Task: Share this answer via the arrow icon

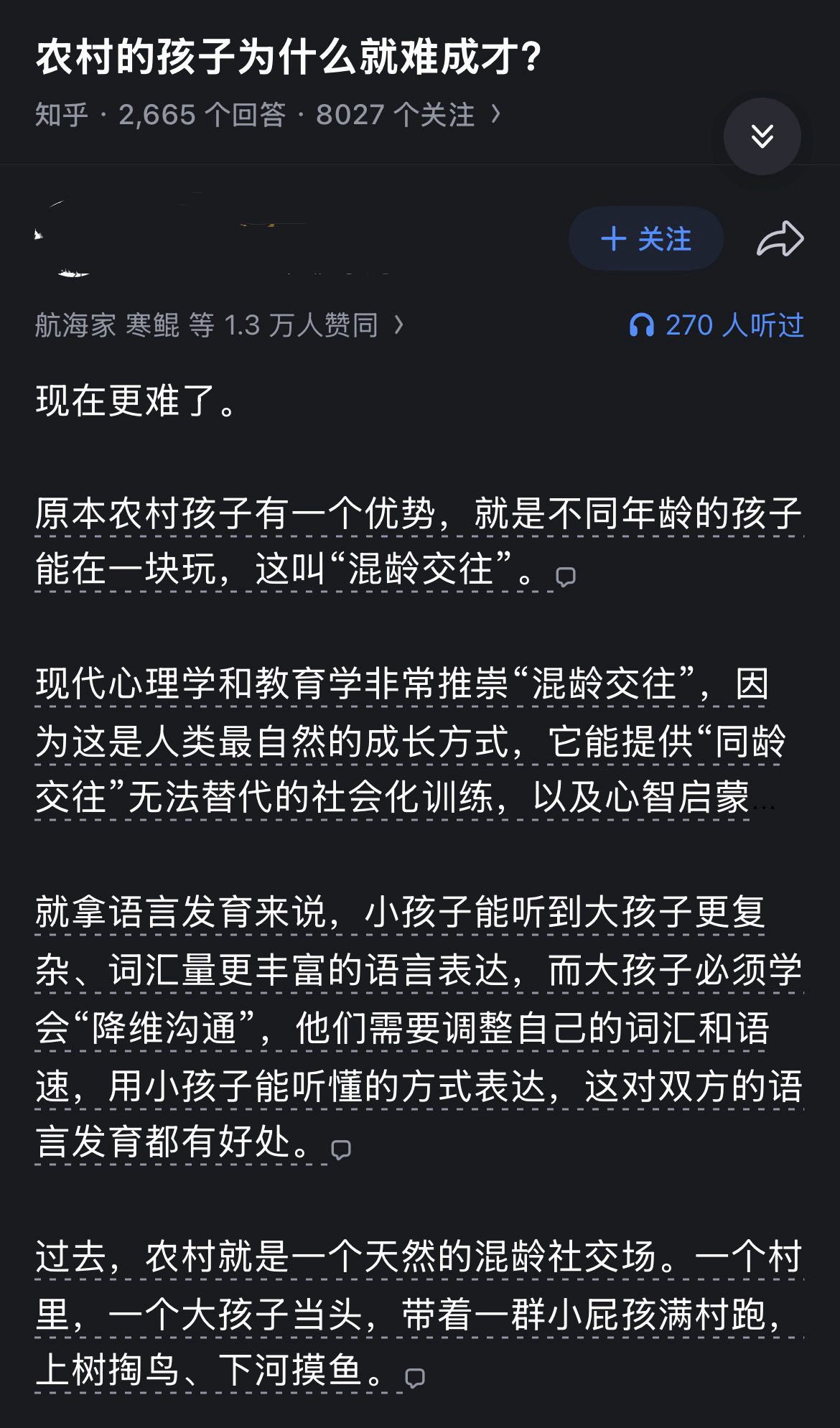Action: coord(780,238)
